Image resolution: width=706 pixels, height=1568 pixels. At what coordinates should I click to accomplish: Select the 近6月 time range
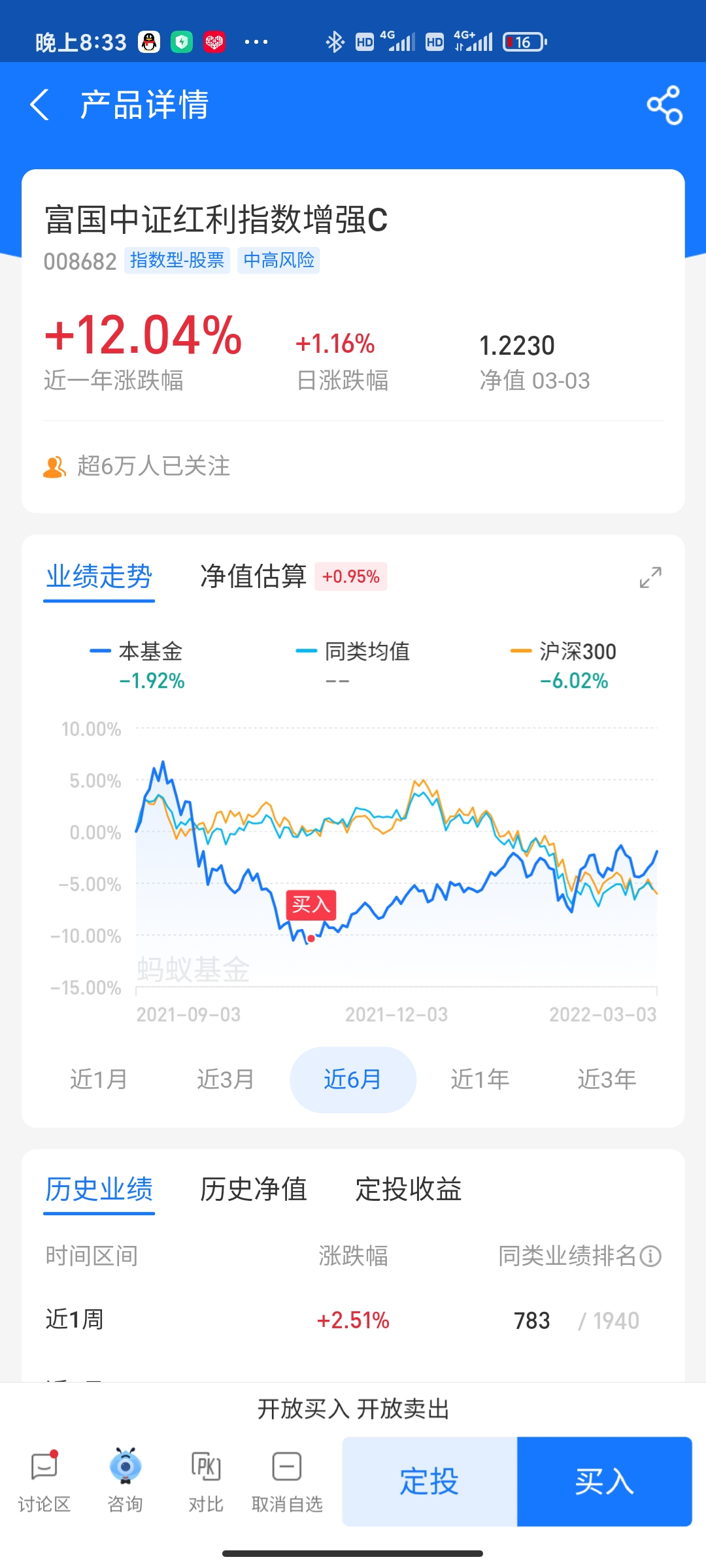point(353,1079)
